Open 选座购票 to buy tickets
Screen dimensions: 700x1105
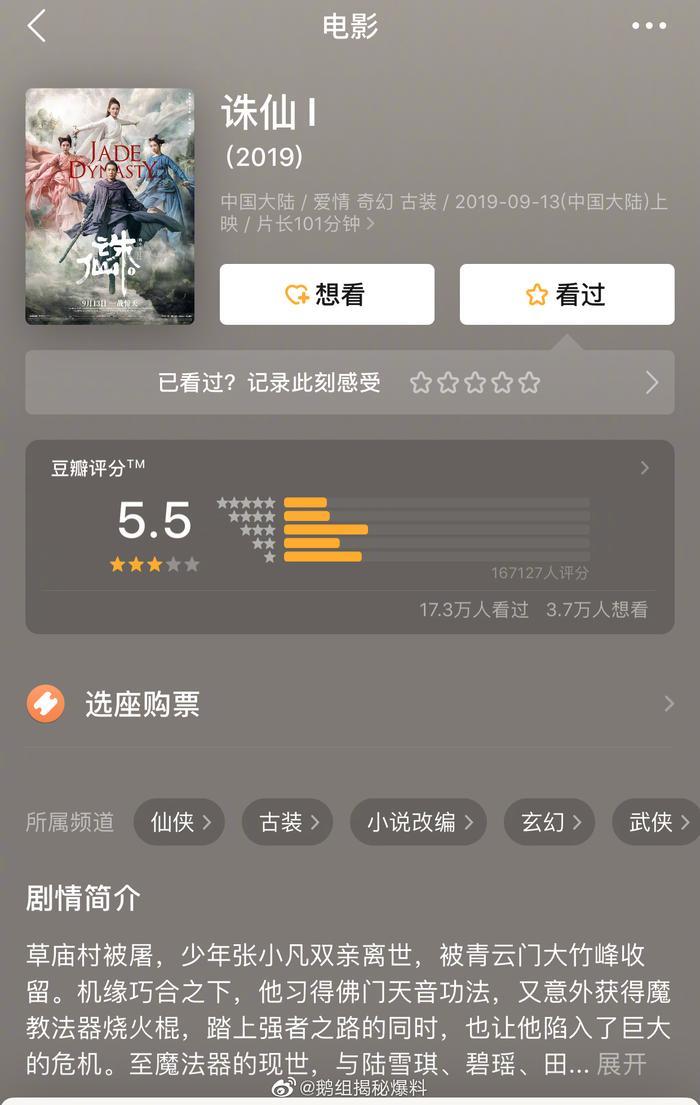(x=350, y=704)
